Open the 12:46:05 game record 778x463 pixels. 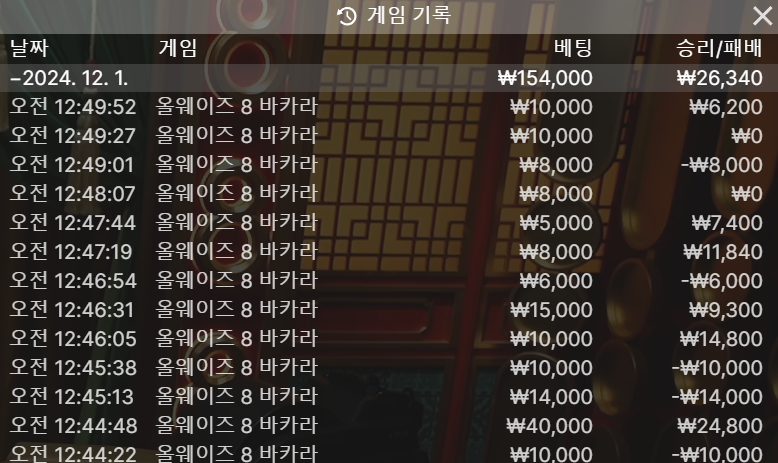coord(388,339)
